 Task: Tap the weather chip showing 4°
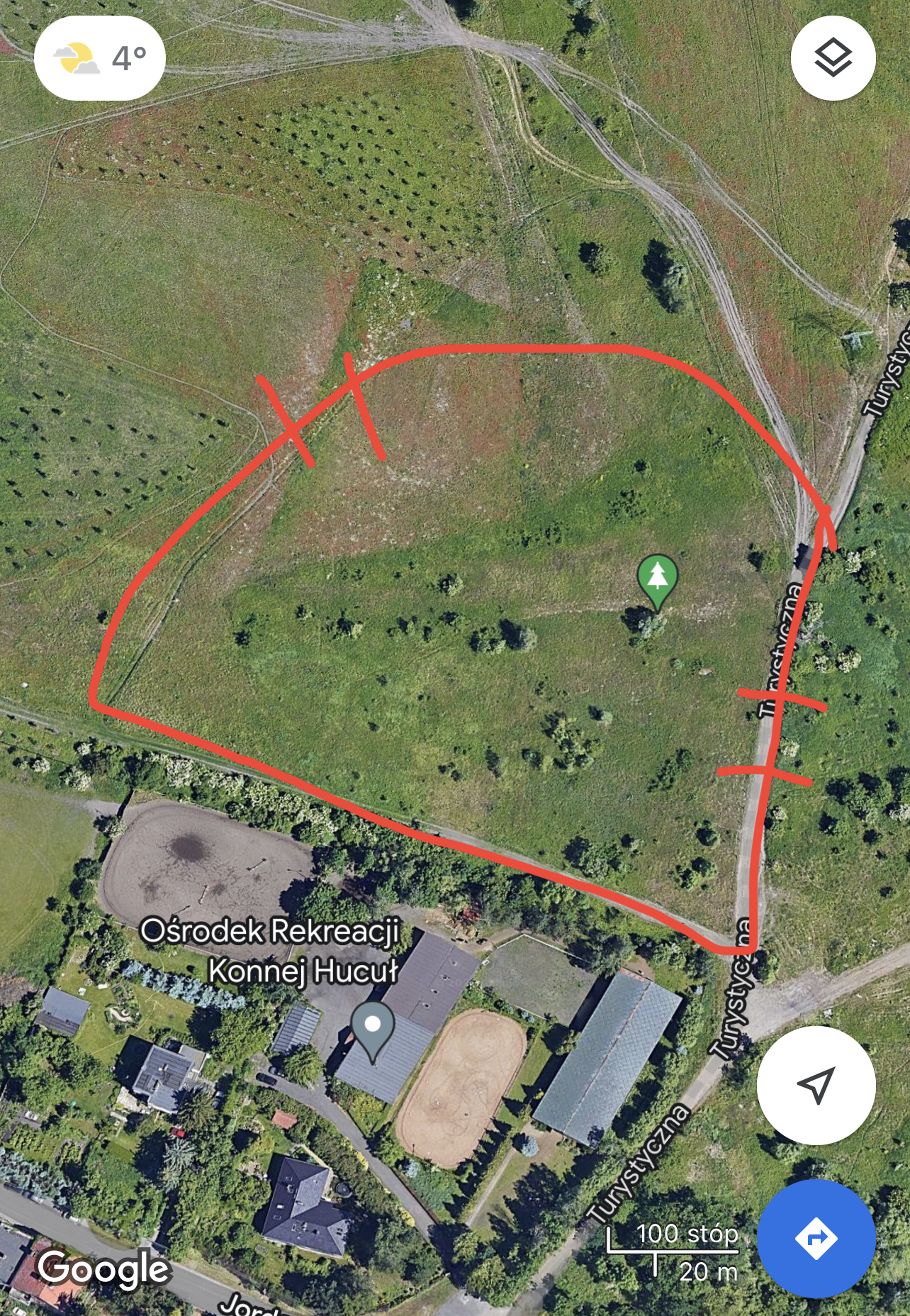click(100, 58)
